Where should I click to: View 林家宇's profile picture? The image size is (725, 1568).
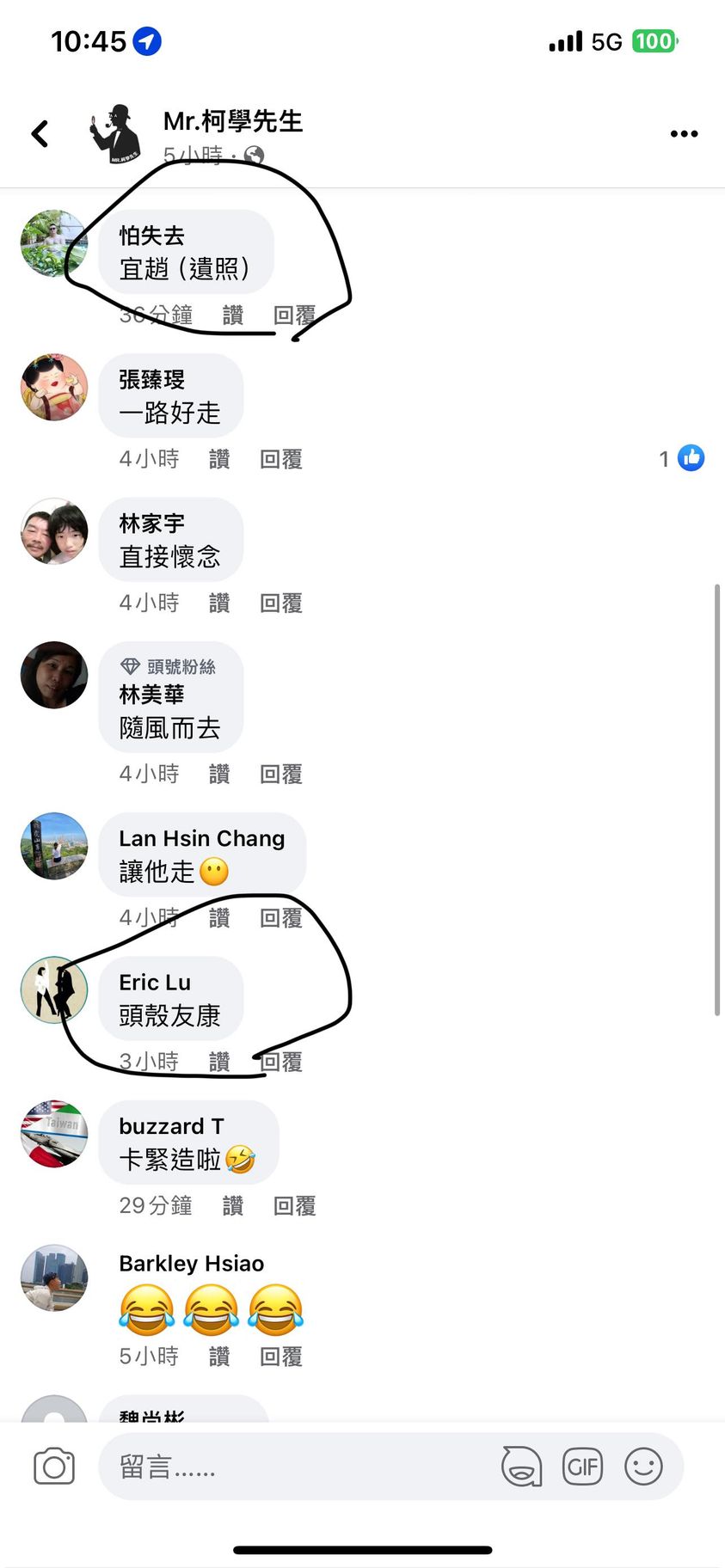pos(54,531)
